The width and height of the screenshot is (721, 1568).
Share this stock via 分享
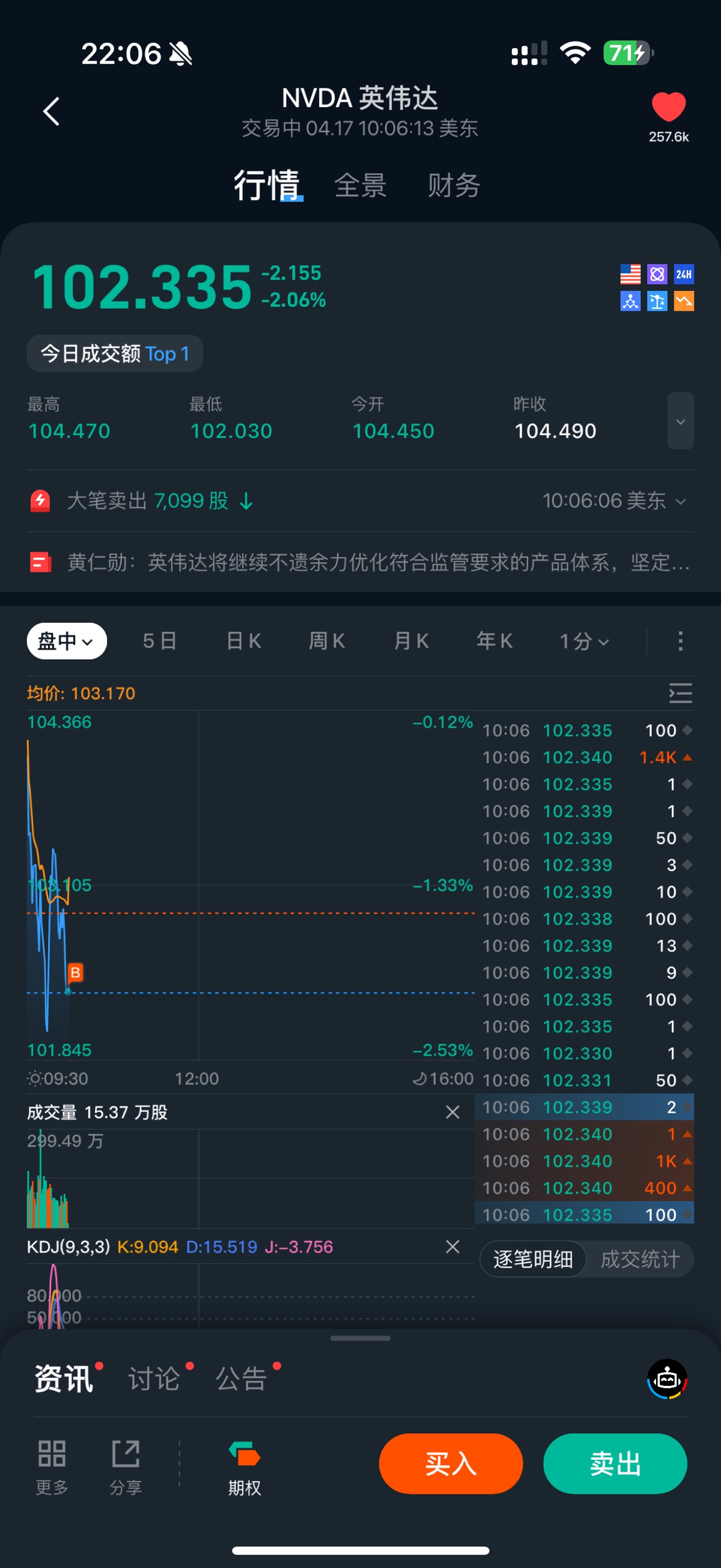126,1468
